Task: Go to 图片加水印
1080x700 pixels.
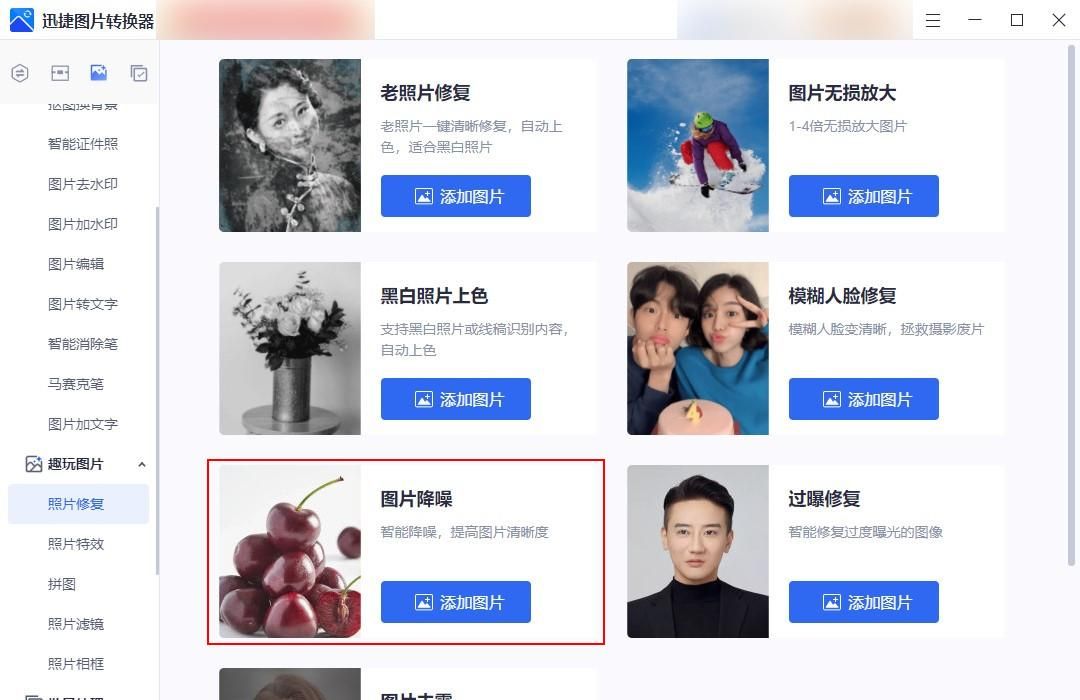Action: pos(83,224)
